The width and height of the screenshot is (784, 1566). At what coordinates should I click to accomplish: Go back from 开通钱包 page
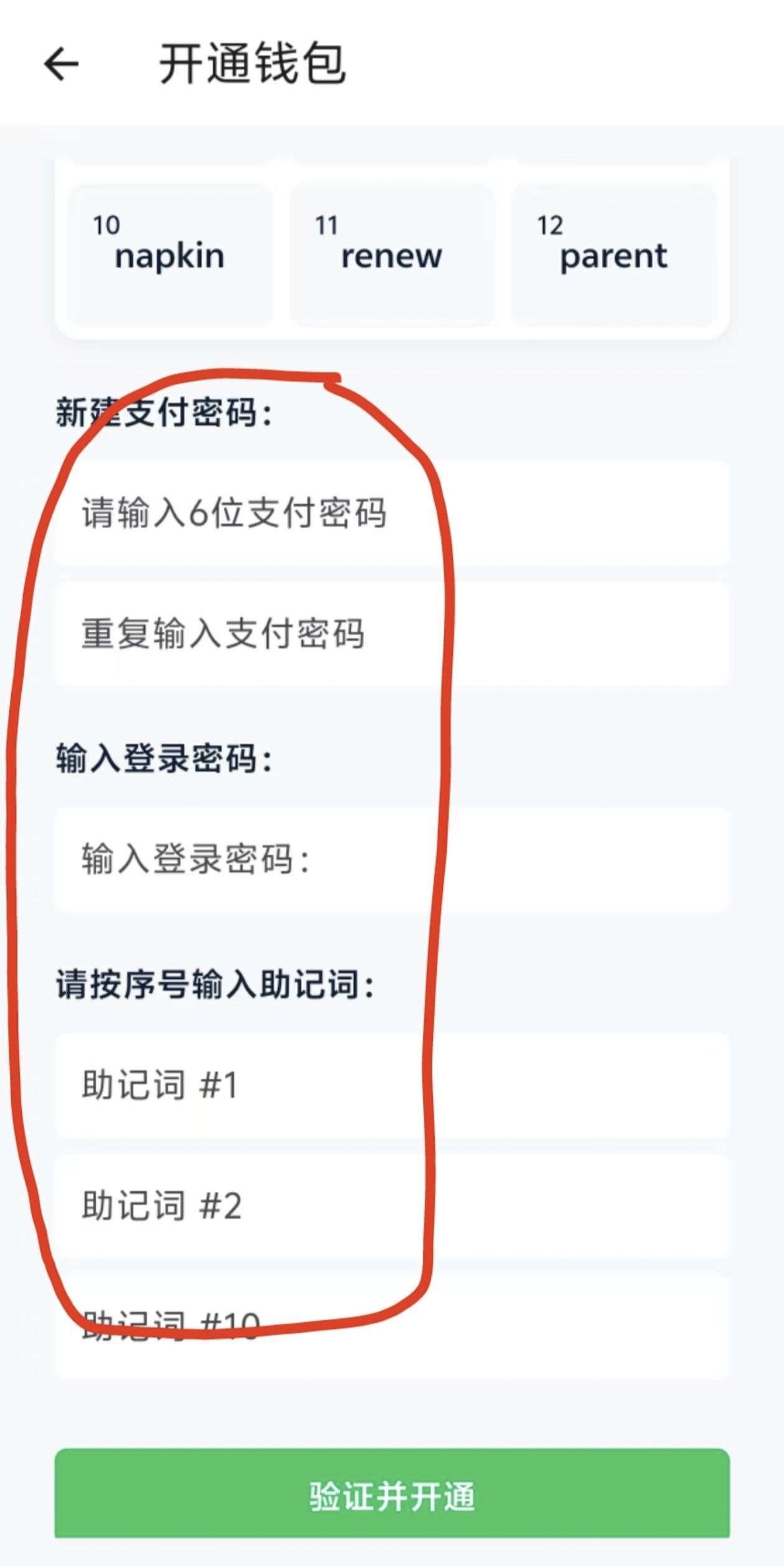(61, 63)
